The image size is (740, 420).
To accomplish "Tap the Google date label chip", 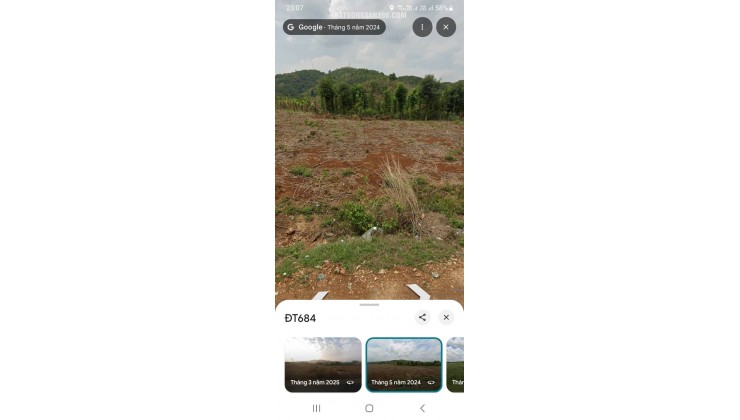I will [333, 27].
